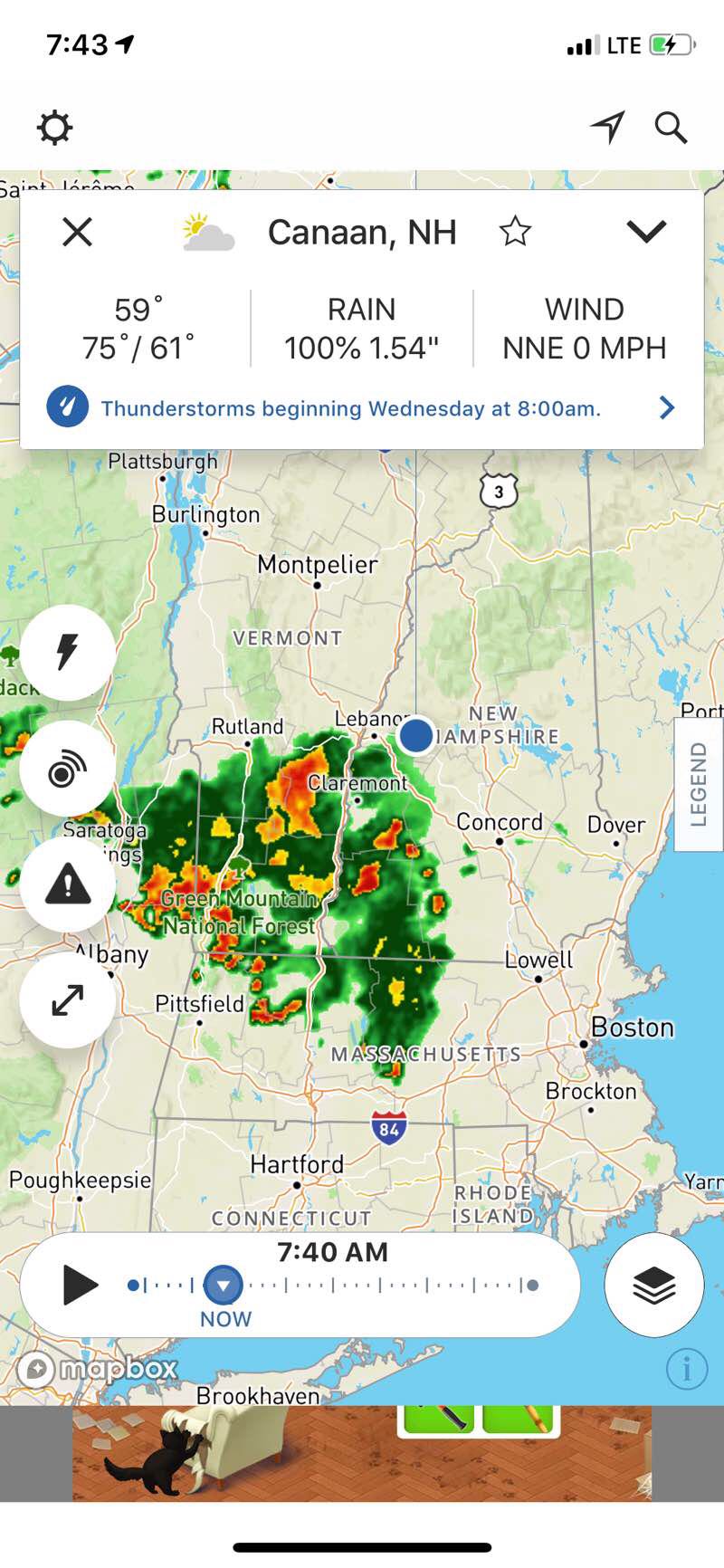This screenshot has width=724, height=1568.
Task: Open the map info icon
Action: 686,1369
